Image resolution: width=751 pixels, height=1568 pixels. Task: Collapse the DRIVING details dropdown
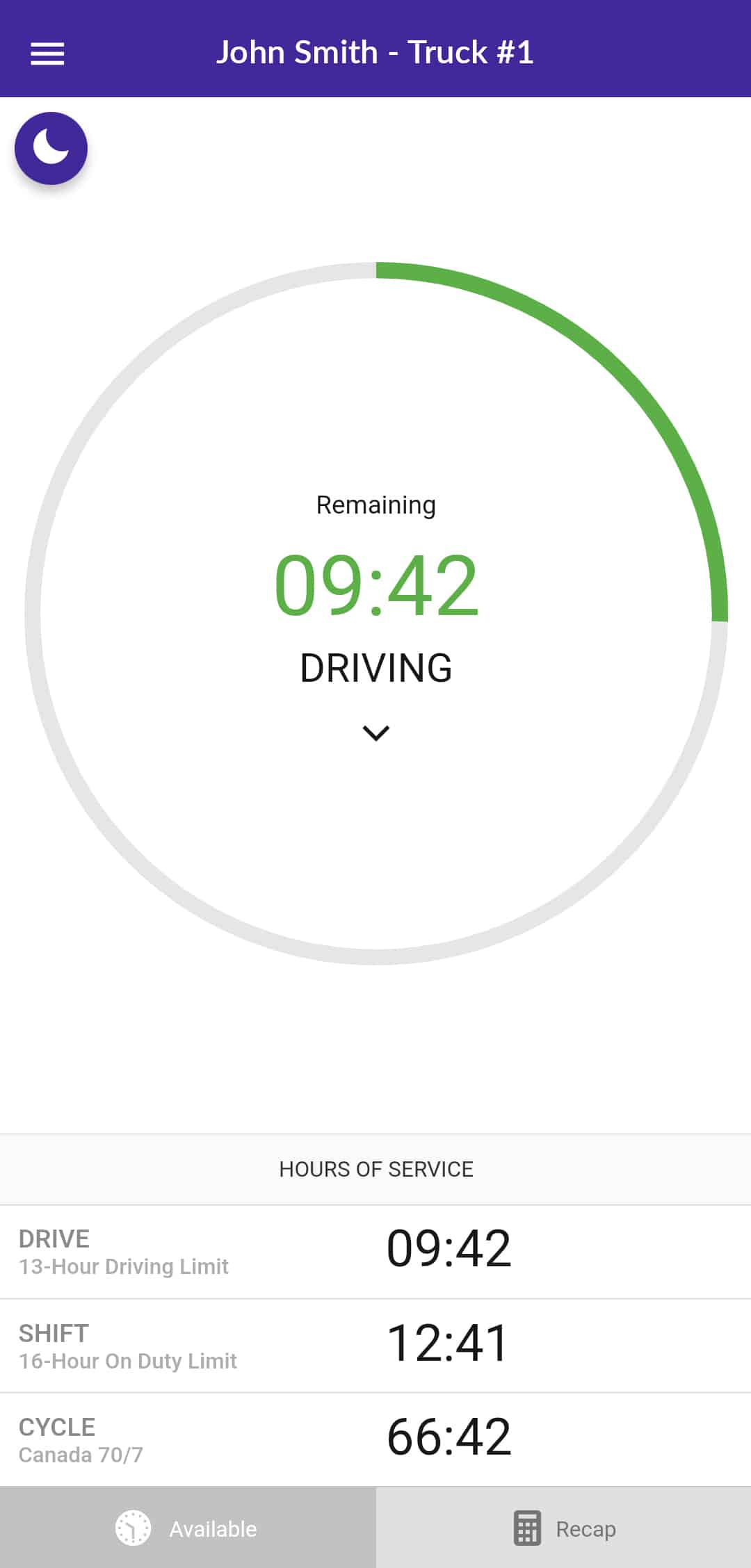[375, 733]
